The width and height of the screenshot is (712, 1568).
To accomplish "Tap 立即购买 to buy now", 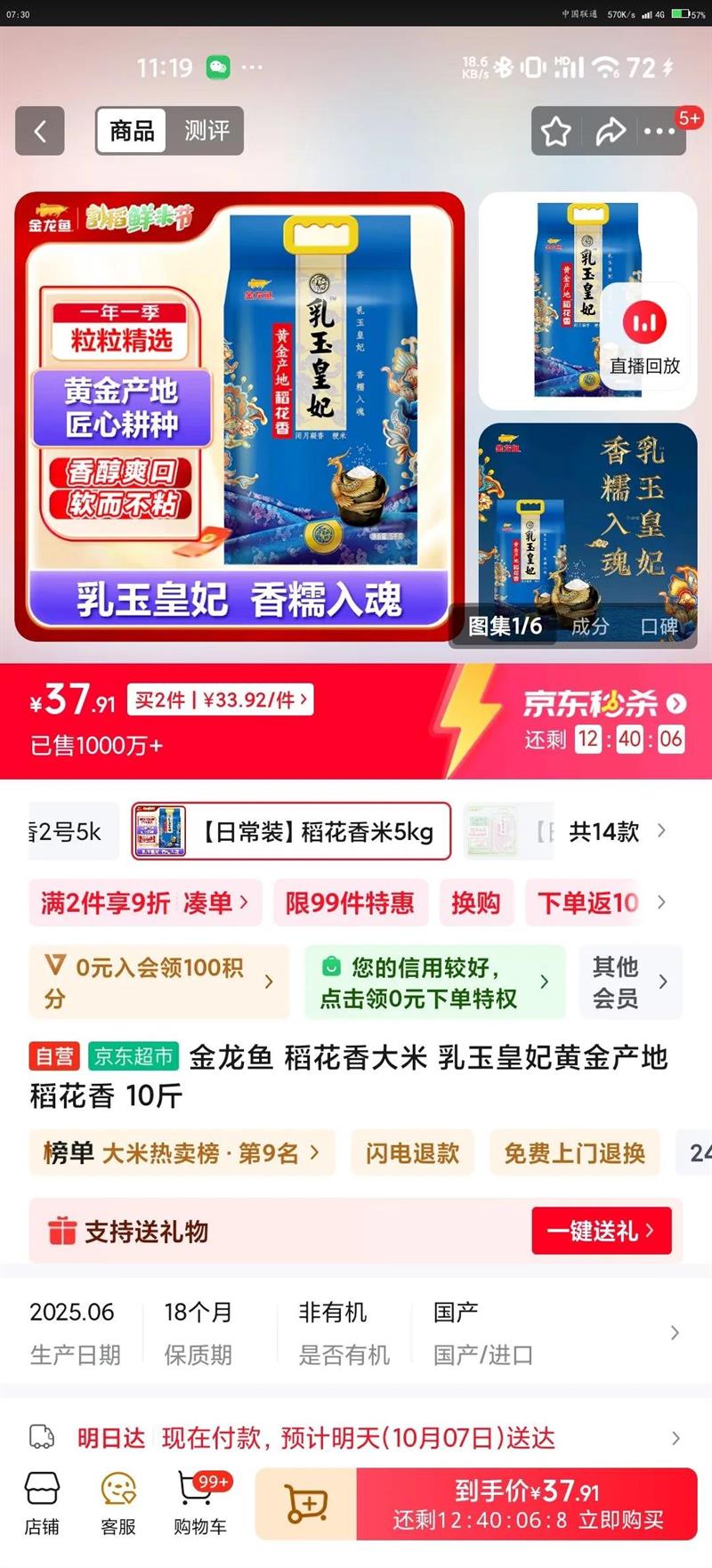I will coord(527,1504).
